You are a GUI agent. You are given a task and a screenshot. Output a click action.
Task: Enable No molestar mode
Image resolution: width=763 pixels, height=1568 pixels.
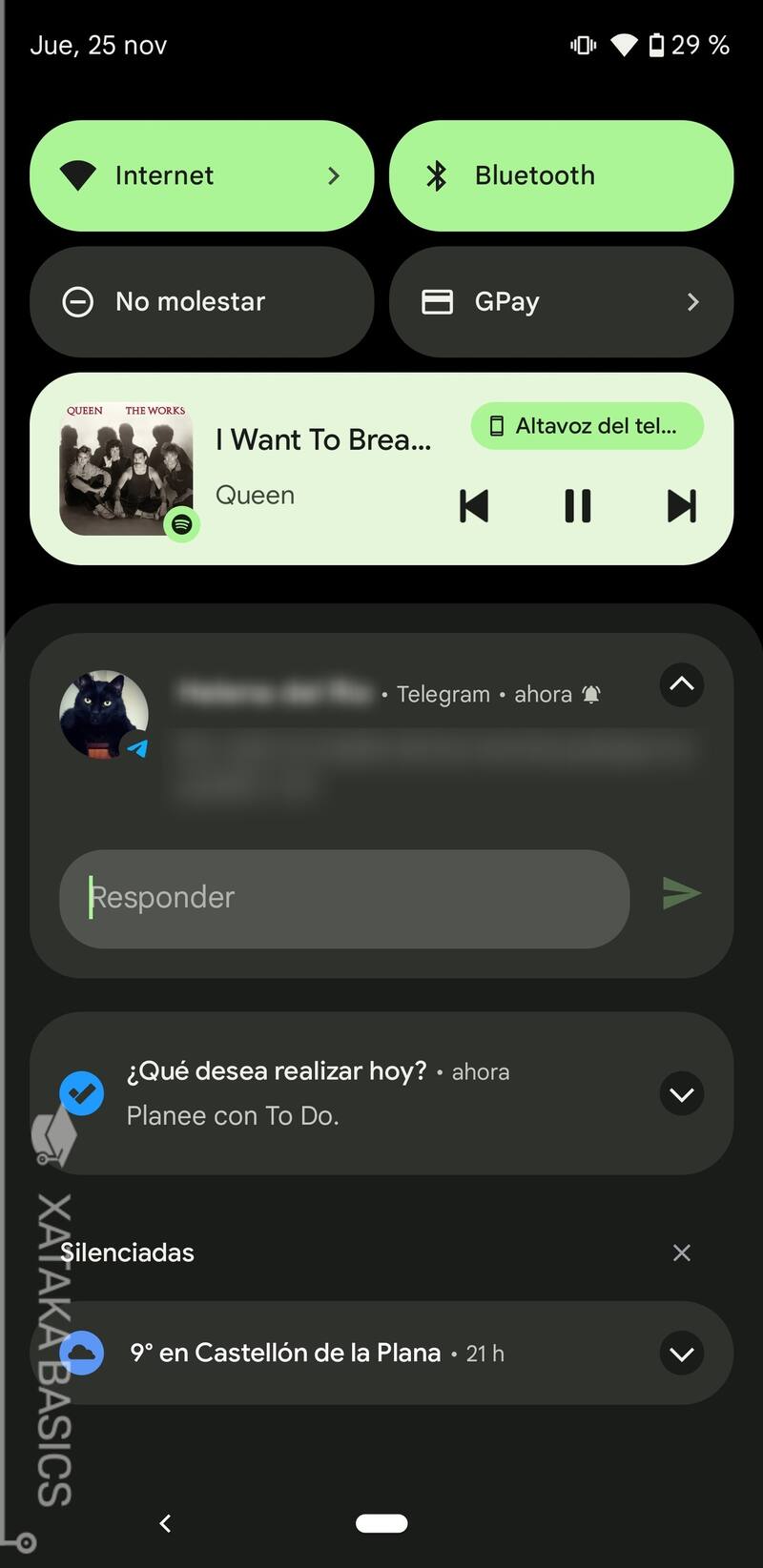(x=201, y=301)
